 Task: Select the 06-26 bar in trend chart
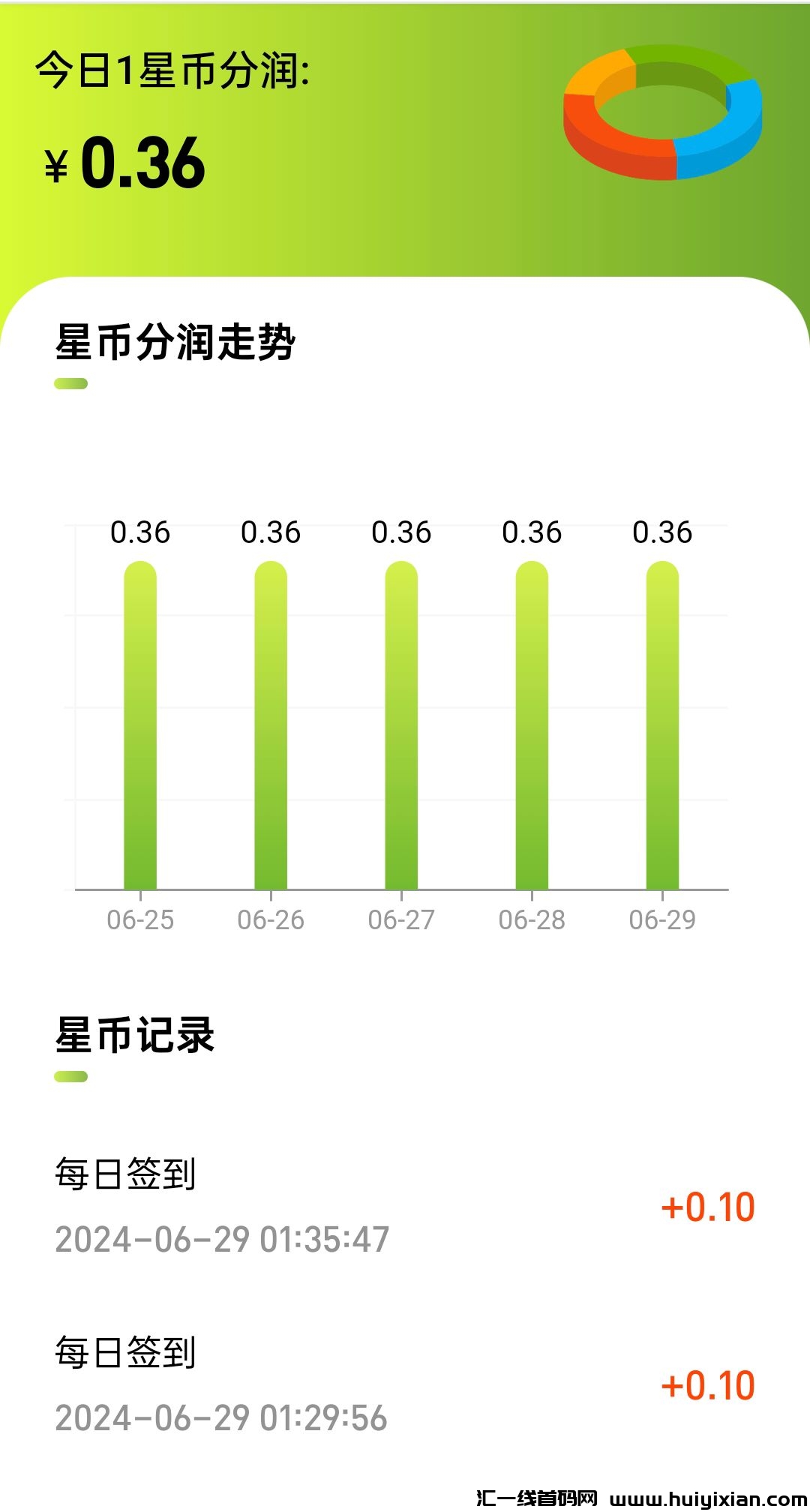coord(271,726)
